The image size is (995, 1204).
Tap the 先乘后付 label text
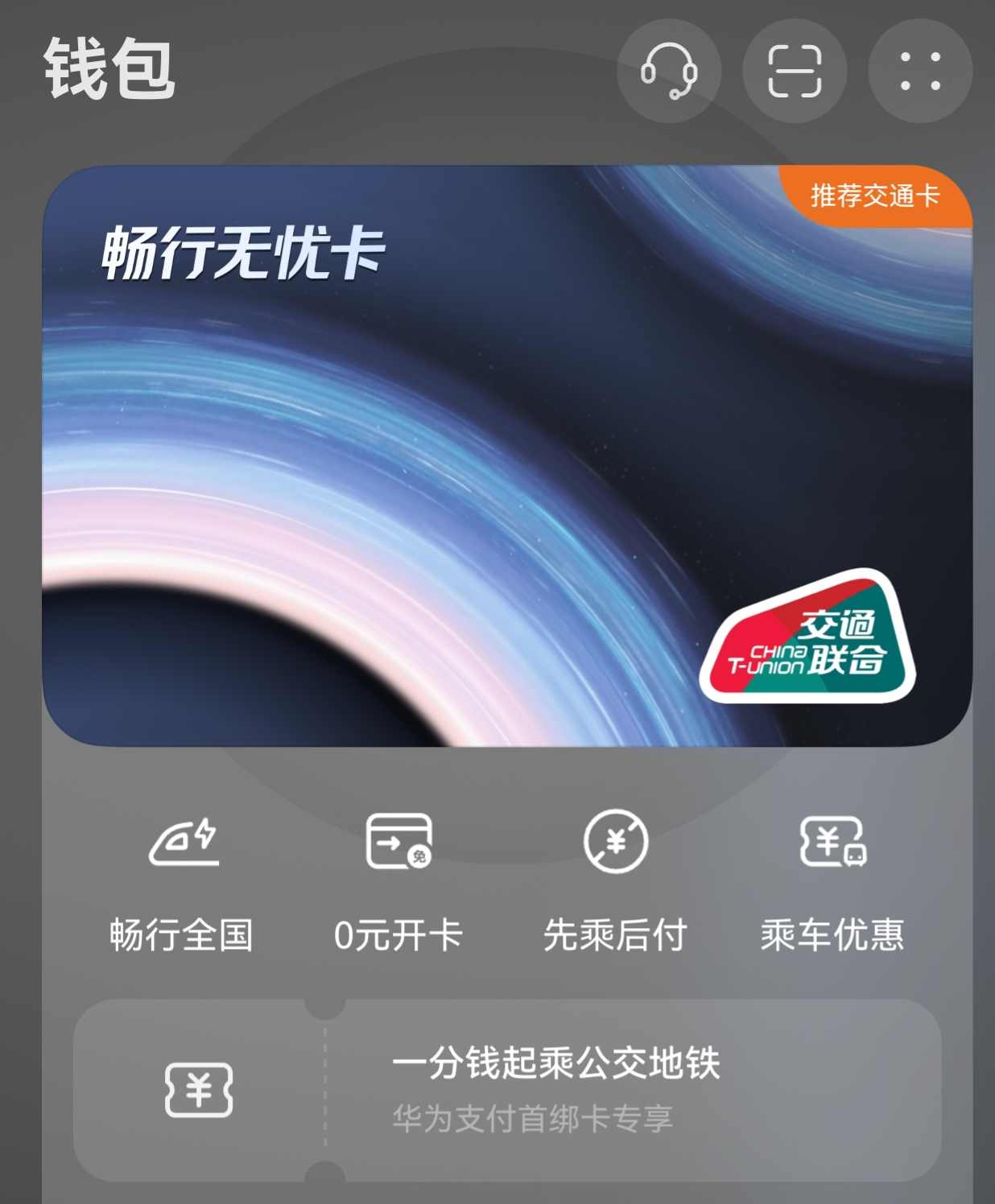point(616,934)
